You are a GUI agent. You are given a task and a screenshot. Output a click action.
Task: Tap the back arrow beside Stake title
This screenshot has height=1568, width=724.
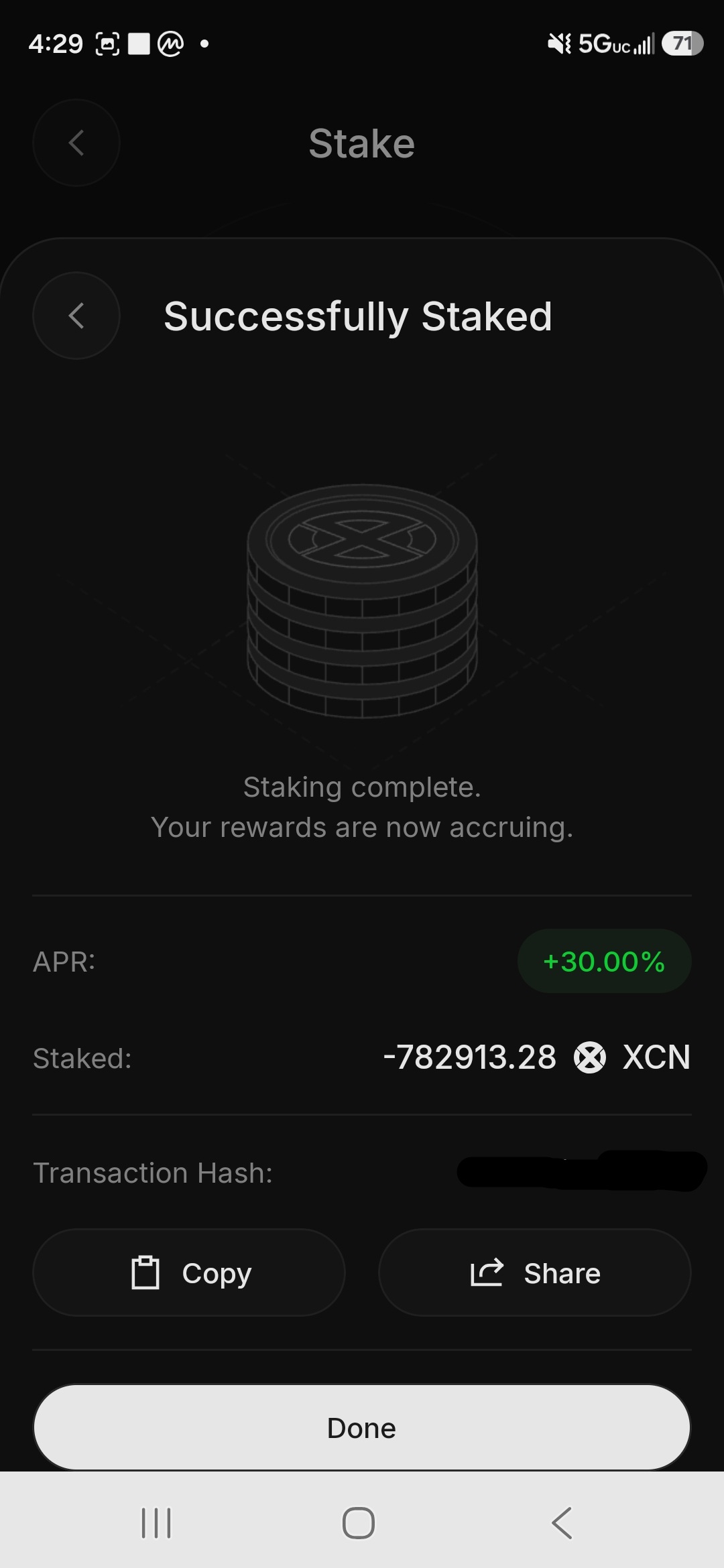pos(76,143)
